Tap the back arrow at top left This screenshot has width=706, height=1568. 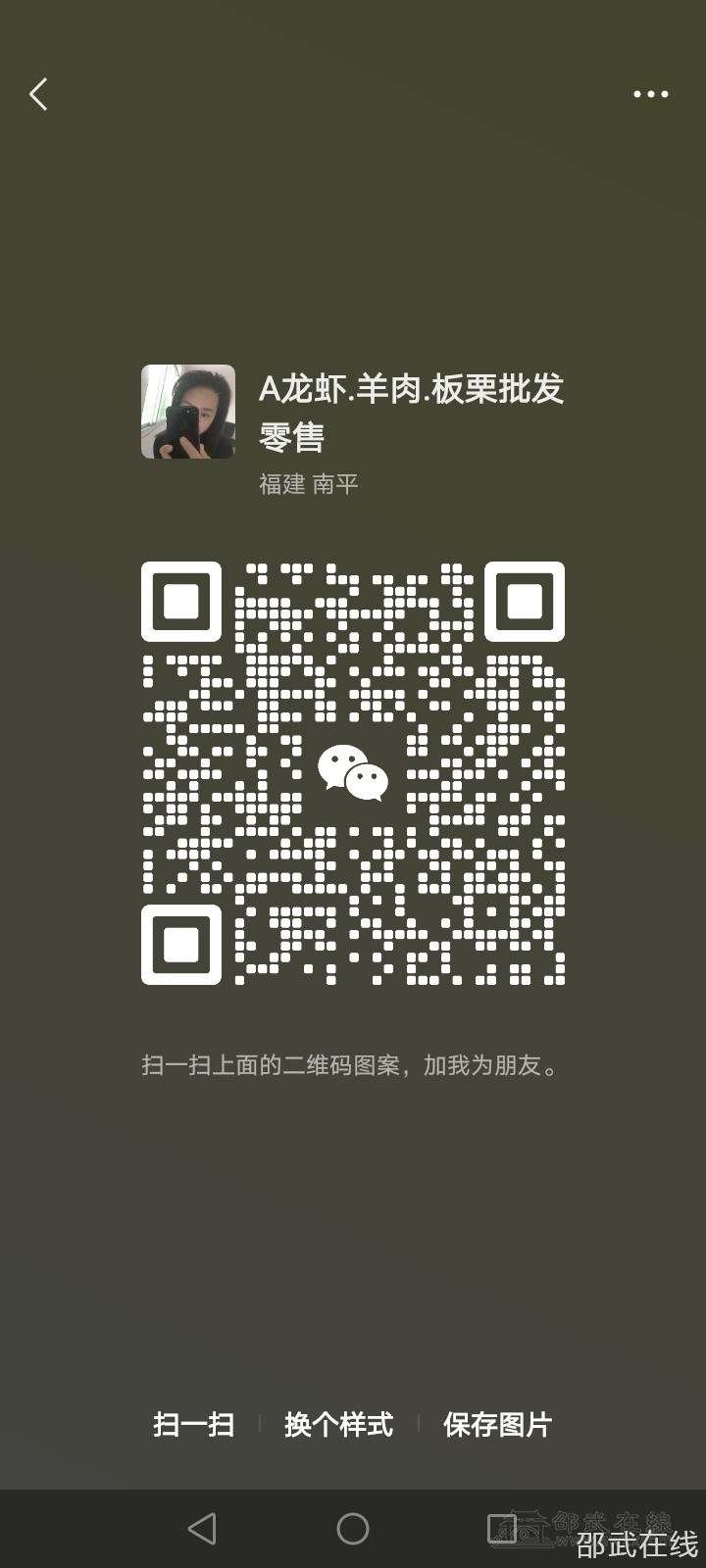tap(37, 93)
